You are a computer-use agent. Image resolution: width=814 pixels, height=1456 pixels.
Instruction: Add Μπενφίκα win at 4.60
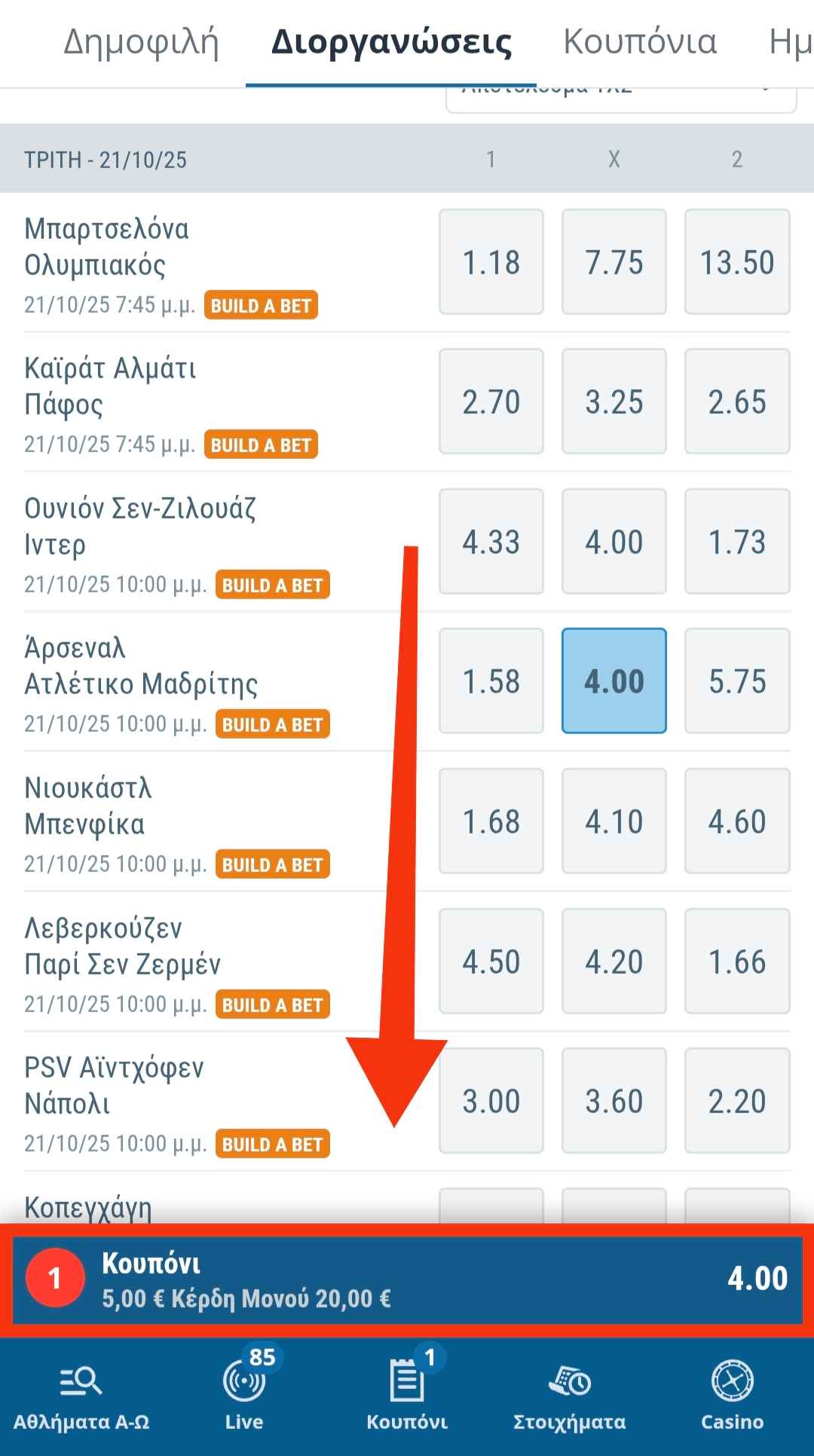pos(736,821)
